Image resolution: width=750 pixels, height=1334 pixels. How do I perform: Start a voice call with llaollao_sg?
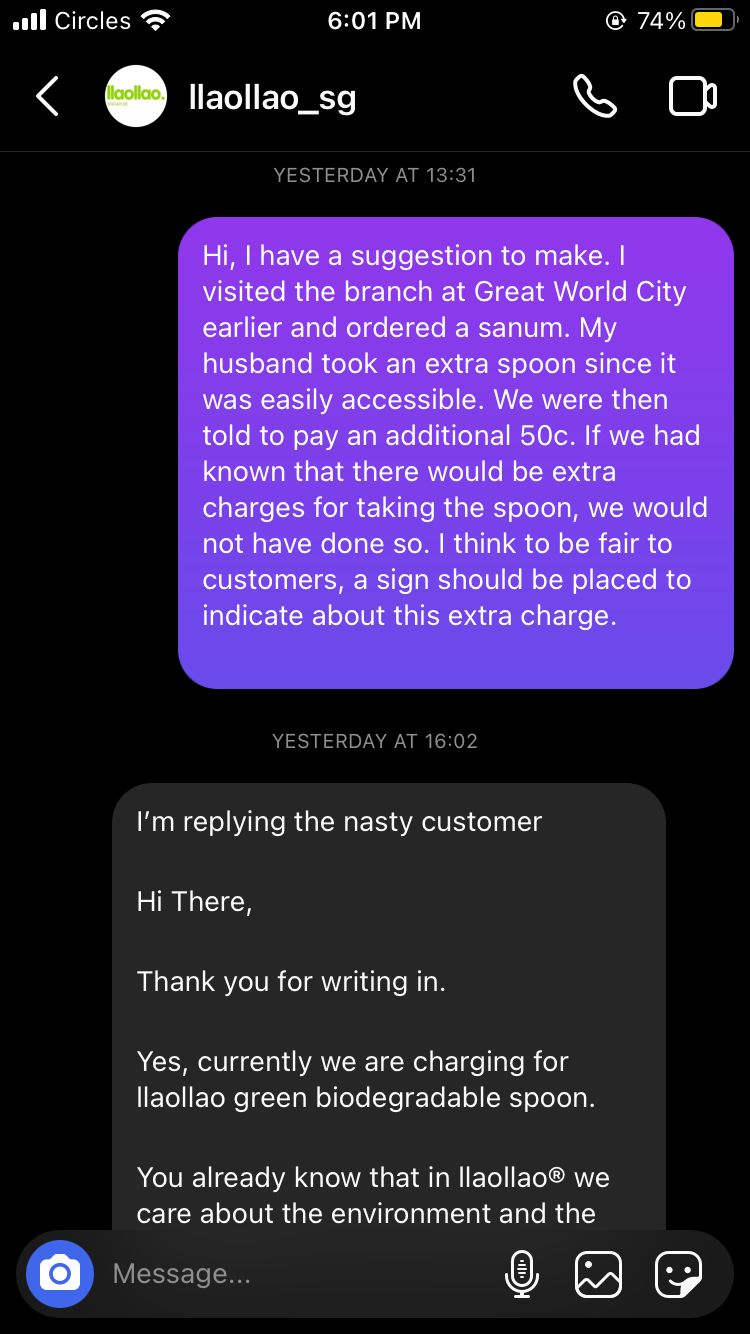tap(594, 97)
